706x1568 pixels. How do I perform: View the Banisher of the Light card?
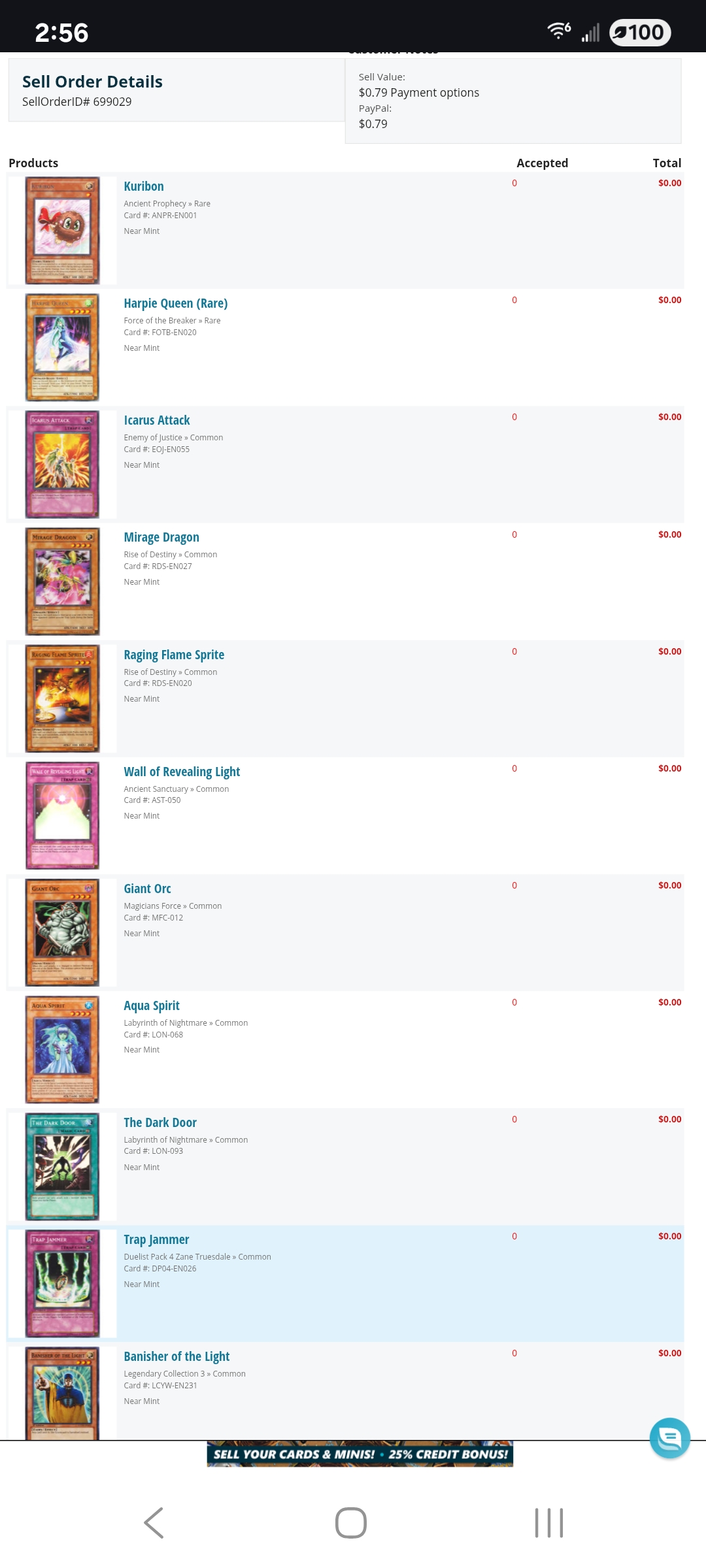coord(176,1356)
